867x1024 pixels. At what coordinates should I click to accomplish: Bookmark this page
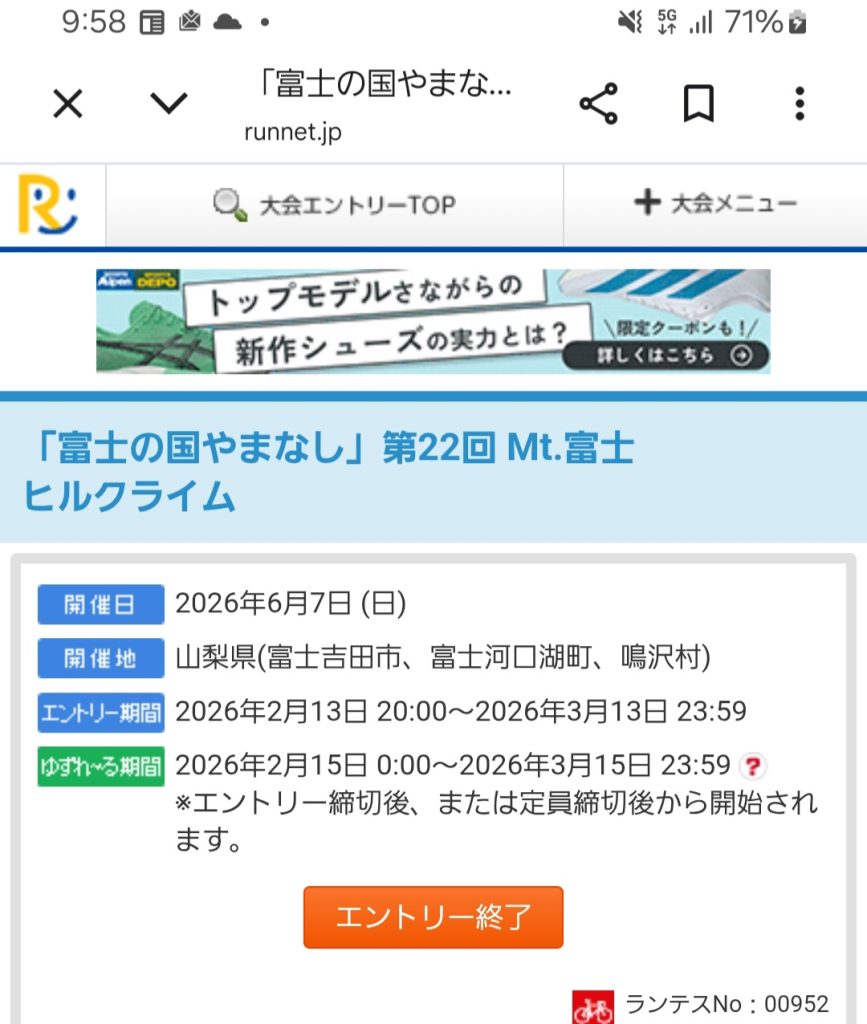[x=698, y=104]
